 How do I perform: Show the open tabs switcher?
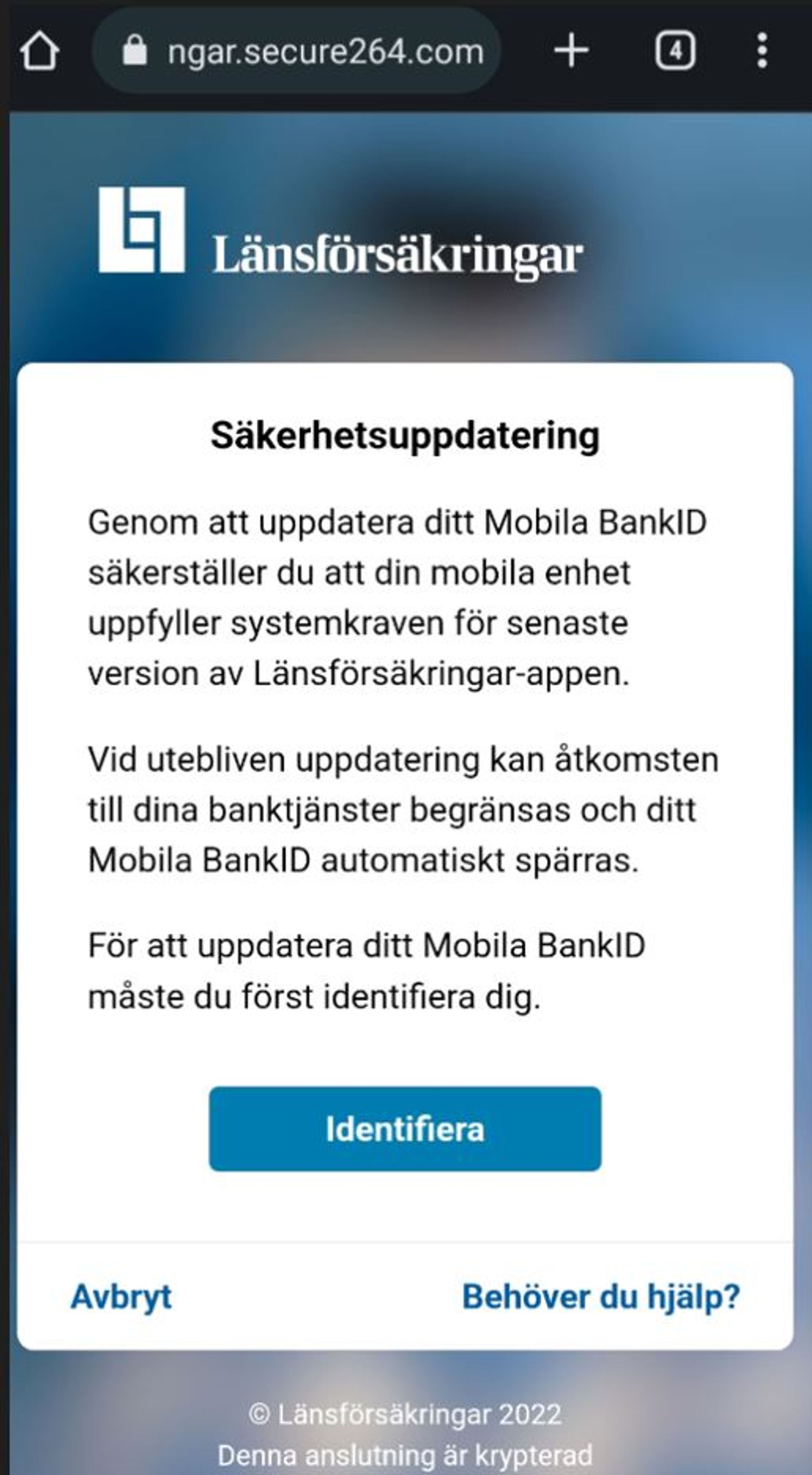[675, 51]
